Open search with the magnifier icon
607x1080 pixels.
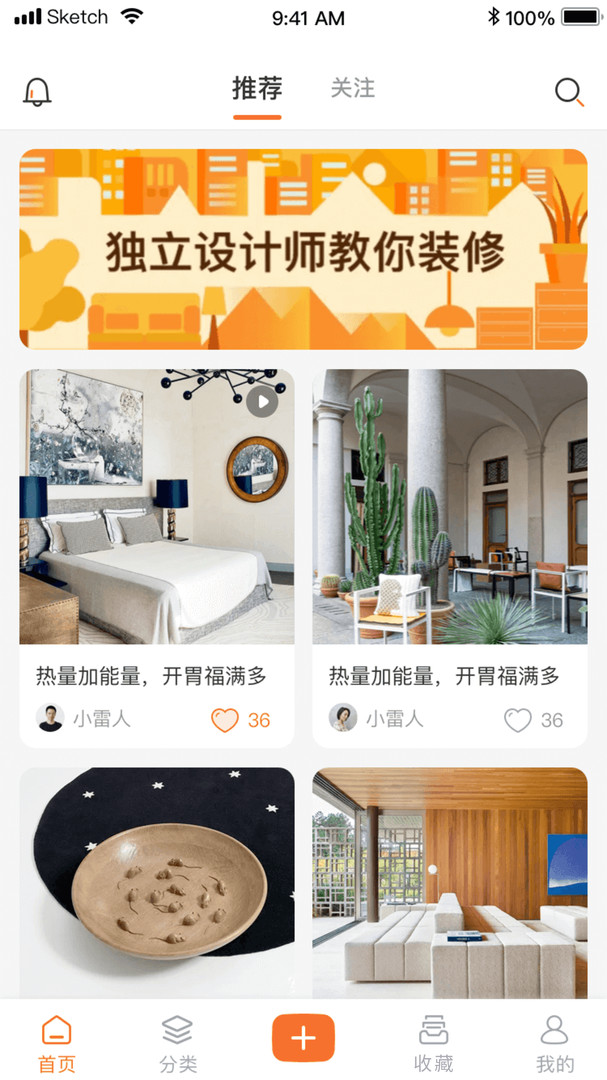(x=569, y=92)
